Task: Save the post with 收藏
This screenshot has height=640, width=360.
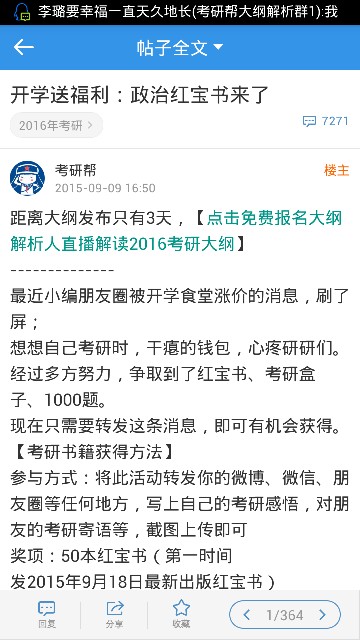Action: pos(181,614)
